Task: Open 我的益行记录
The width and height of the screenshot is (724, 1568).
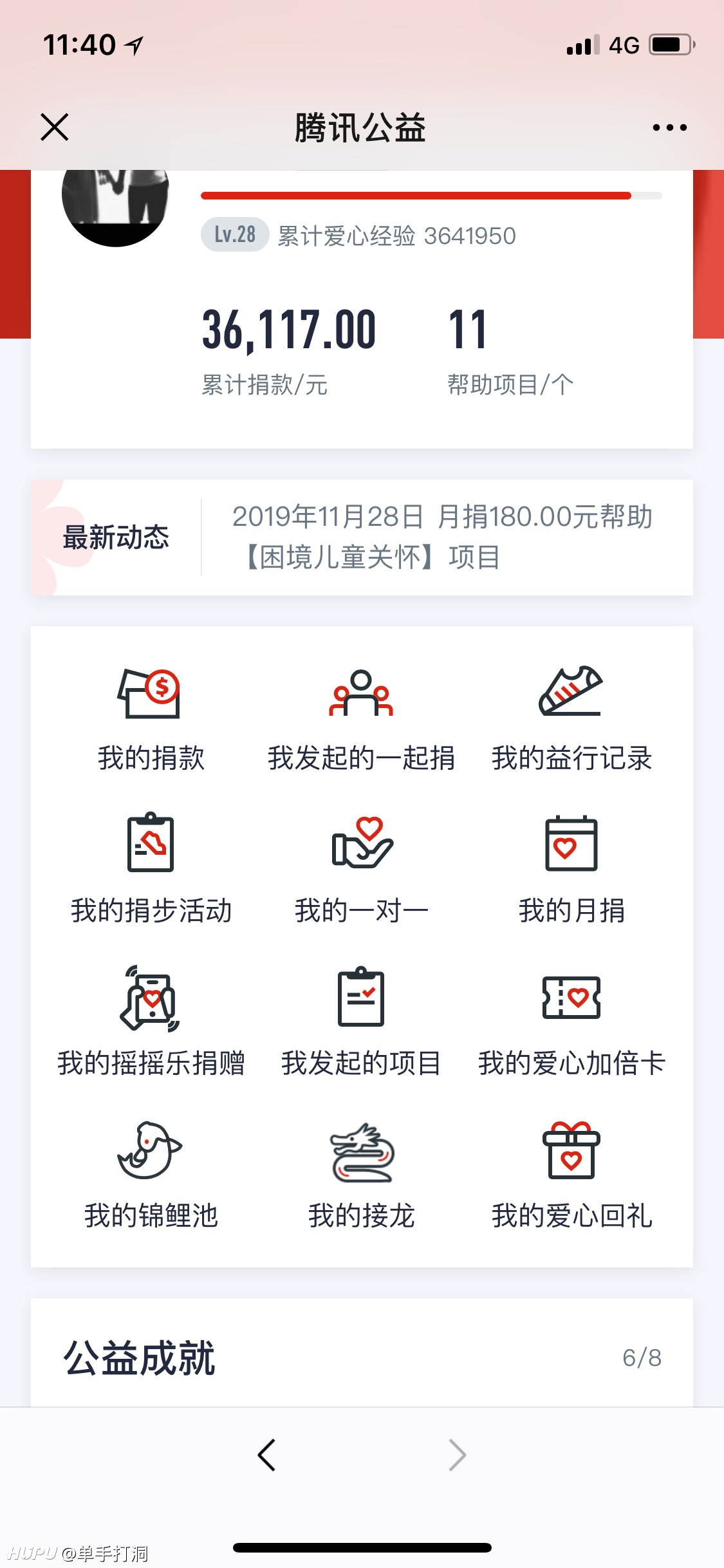Action: 571,720
